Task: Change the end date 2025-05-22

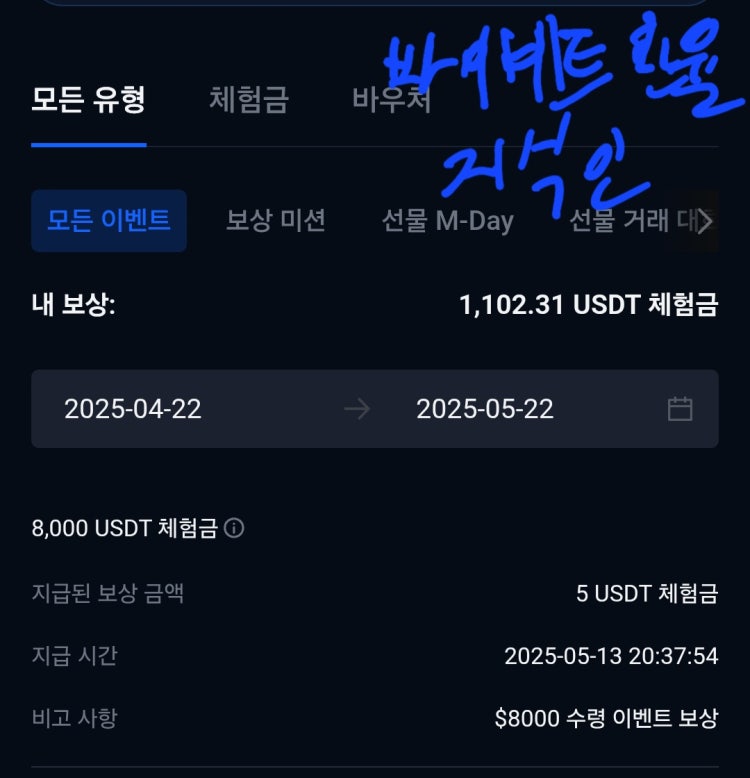Action: (x=485, y=409)
